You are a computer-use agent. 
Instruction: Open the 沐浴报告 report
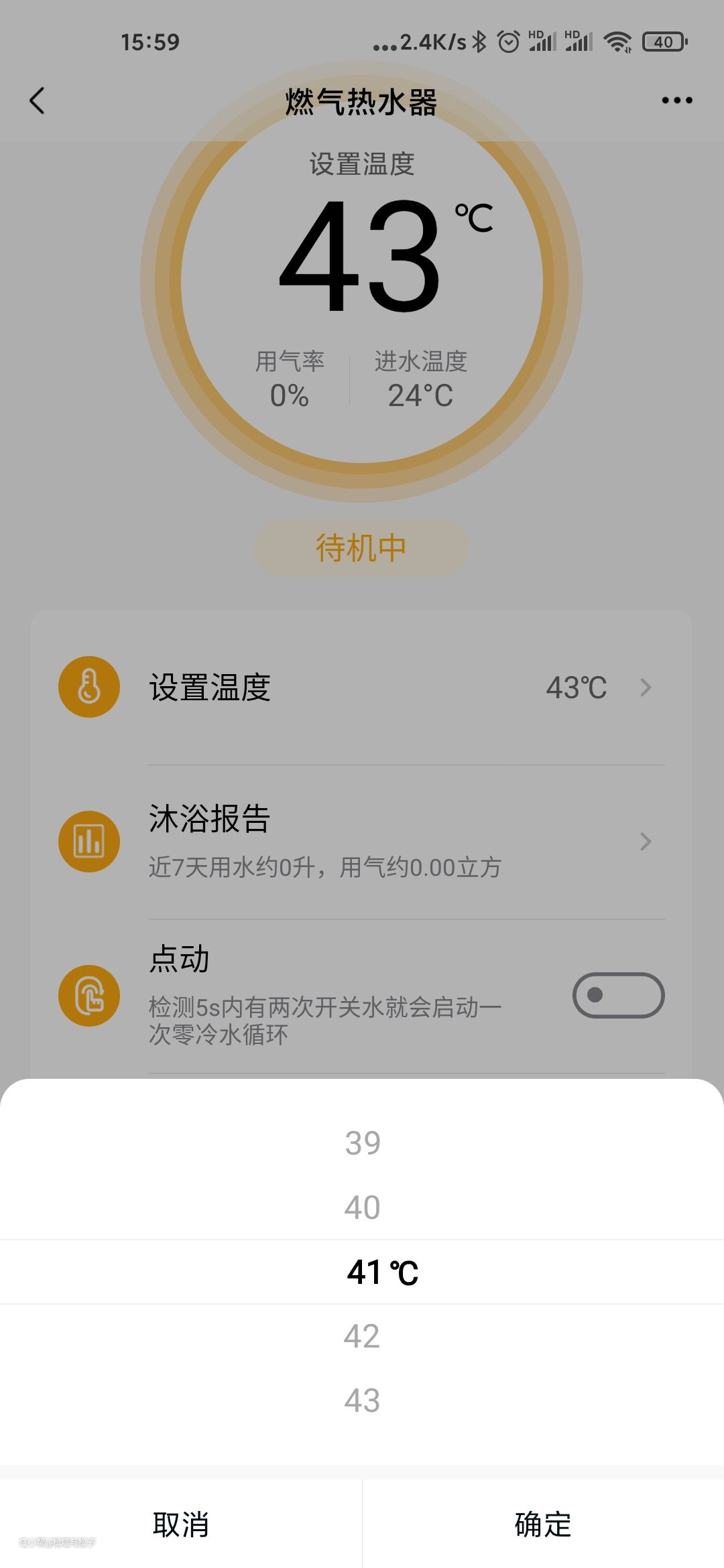coord(362,842)
